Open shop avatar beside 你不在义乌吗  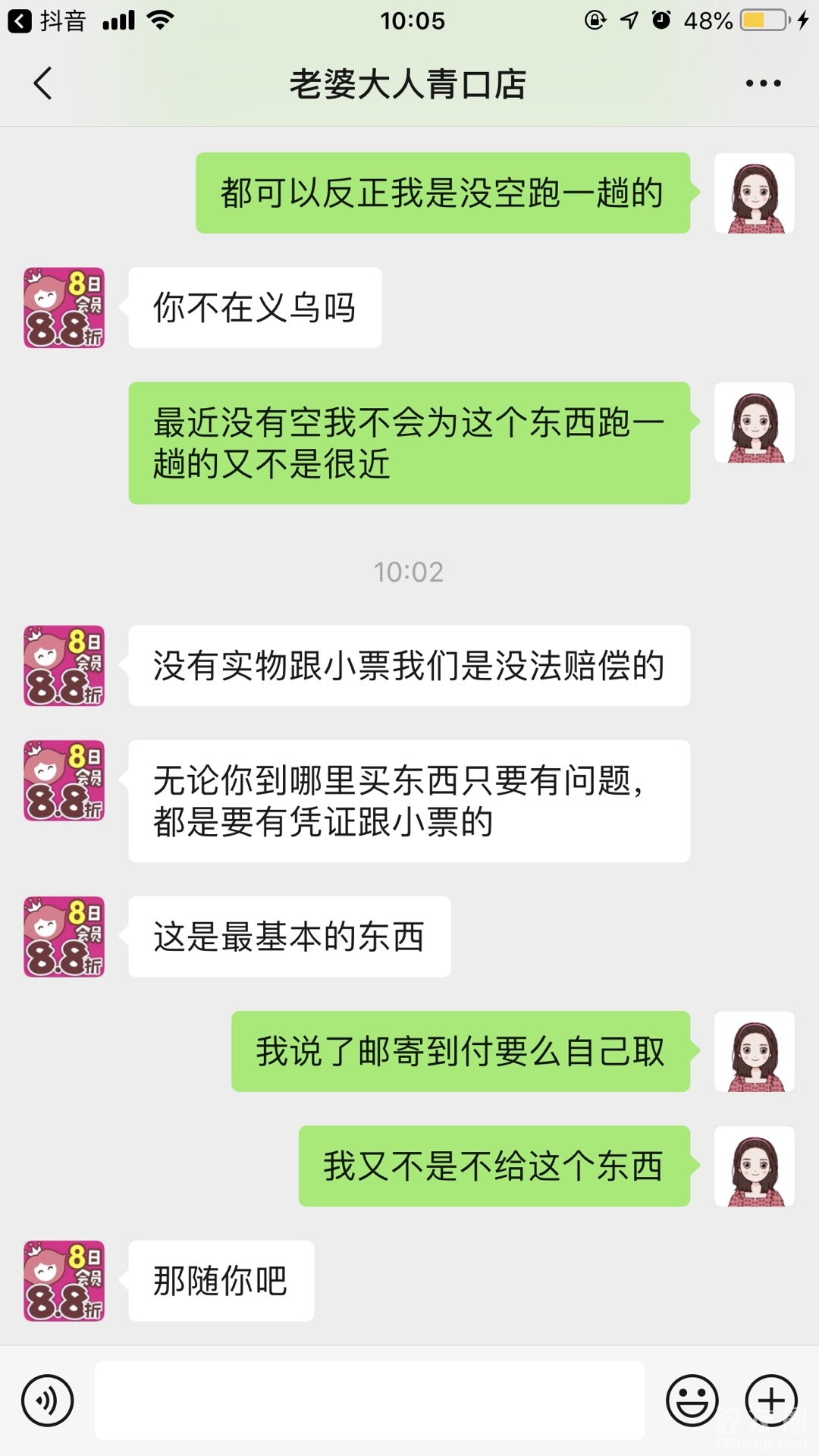[64, 308]
